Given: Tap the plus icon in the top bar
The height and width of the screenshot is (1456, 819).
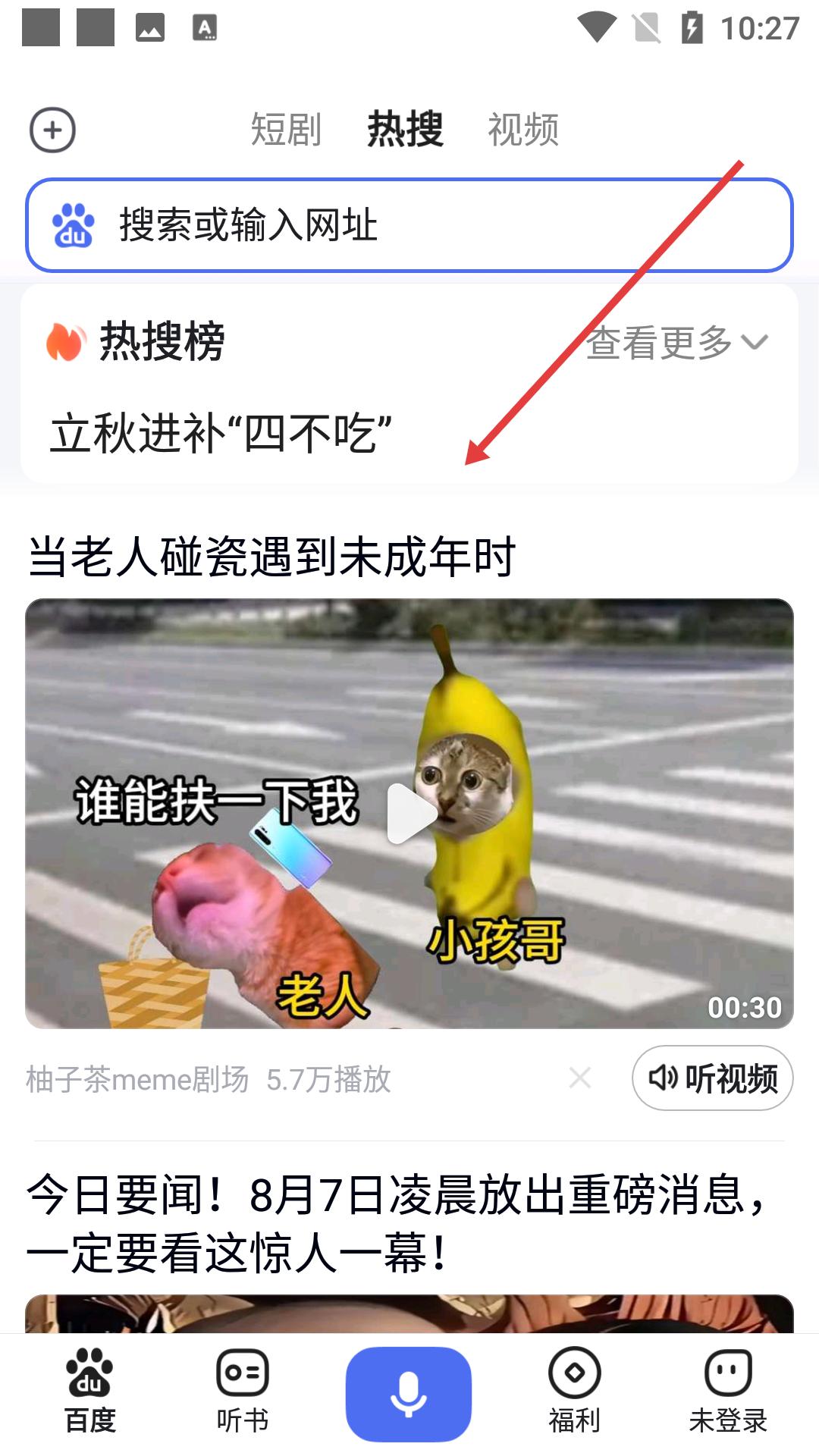Looking at the screenshot, I should [52, 130].
